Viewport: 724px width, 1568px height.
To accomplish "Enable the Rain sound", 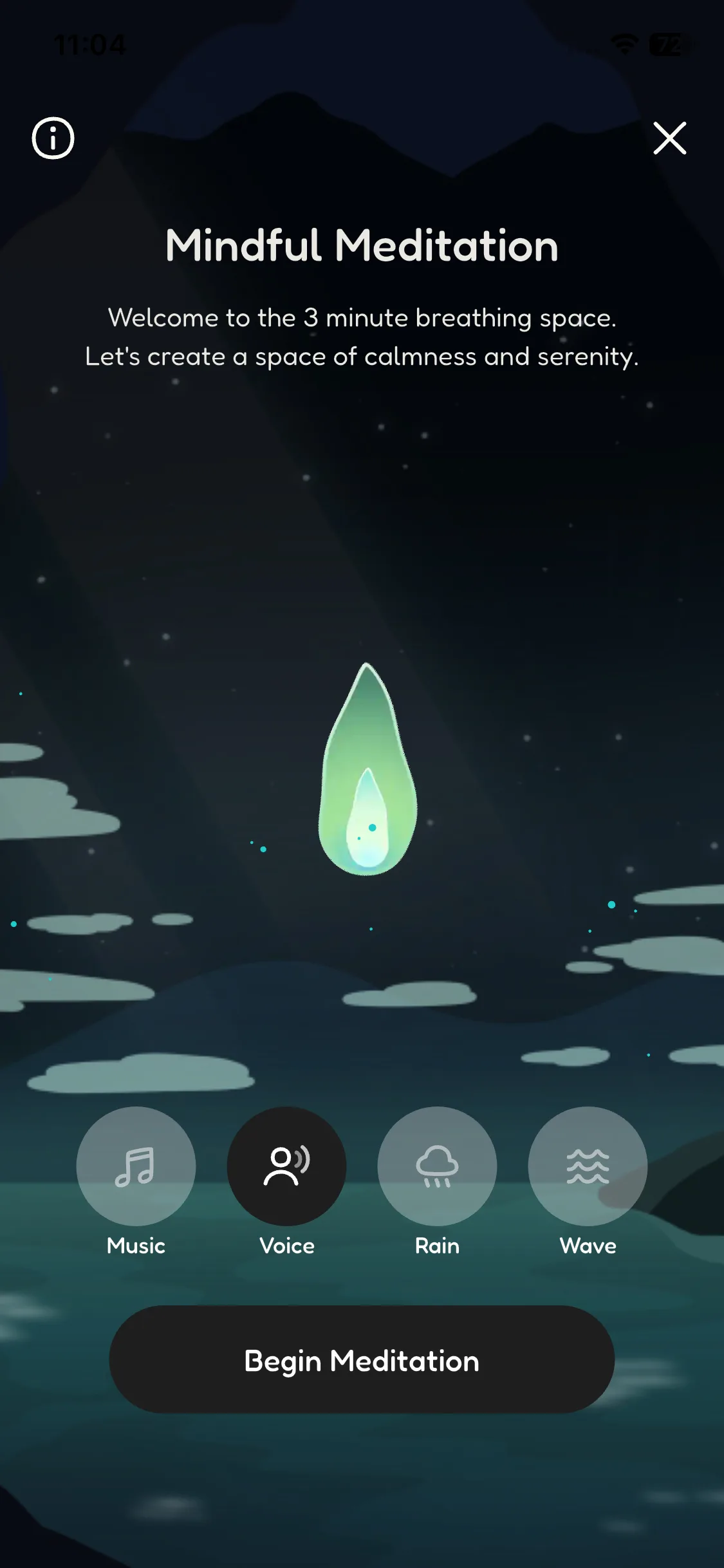I will 437,1166.
